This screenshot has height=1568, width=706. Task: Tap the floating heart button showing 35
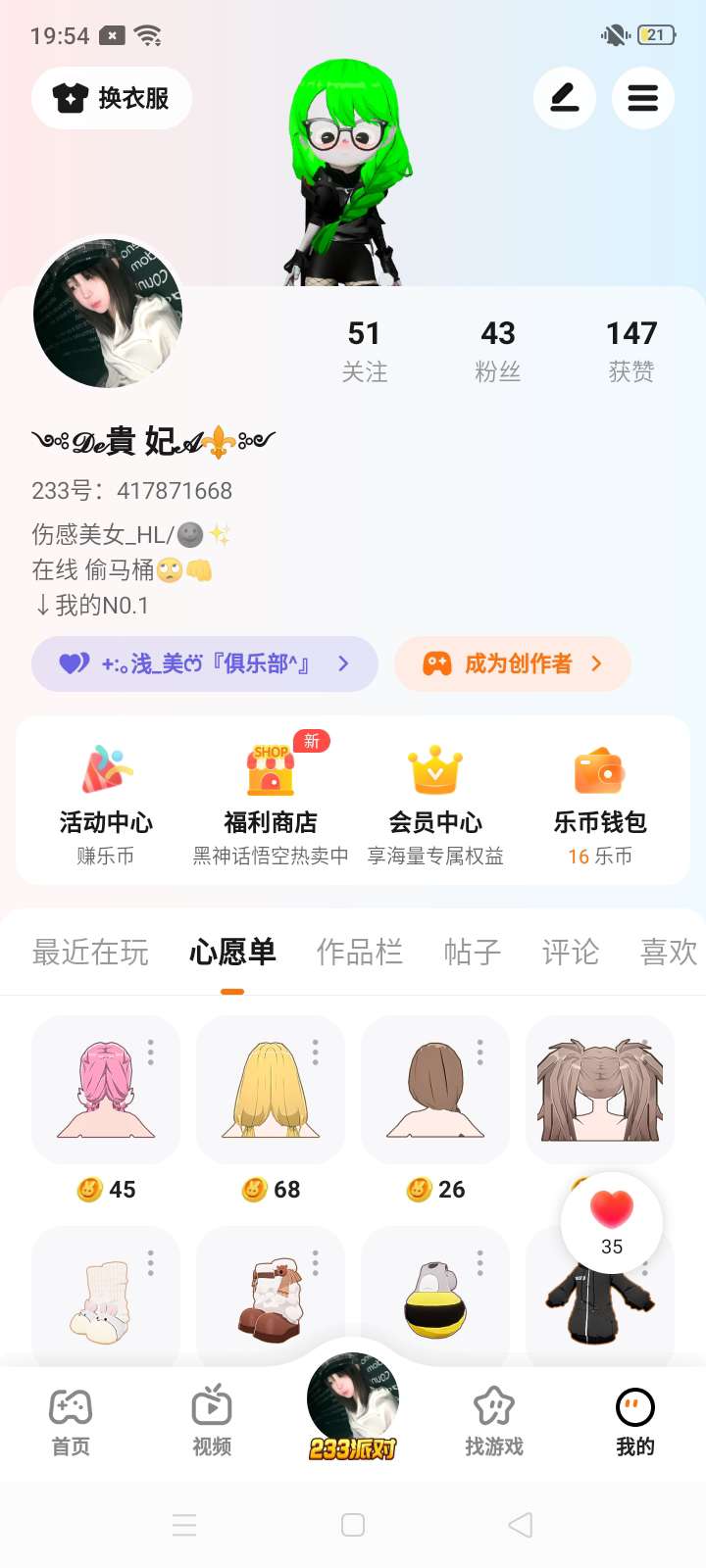coord(612,1223)
